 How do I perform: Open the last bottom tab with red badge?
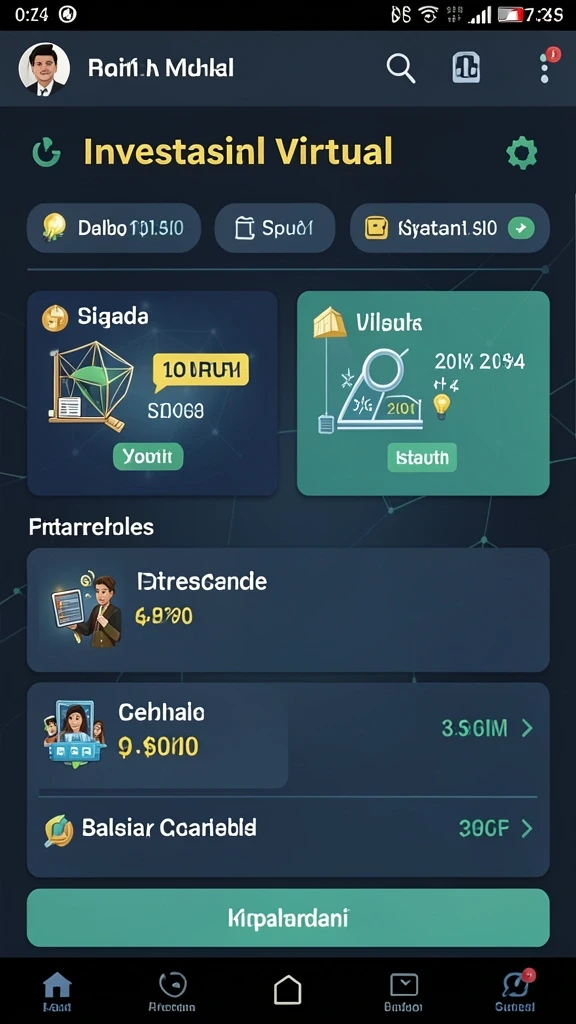516,991
